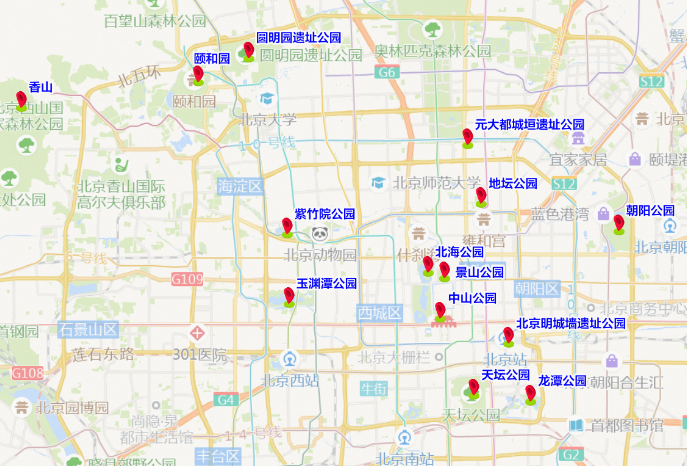Open the 朝阳公园 map pin

click(619, 223)
